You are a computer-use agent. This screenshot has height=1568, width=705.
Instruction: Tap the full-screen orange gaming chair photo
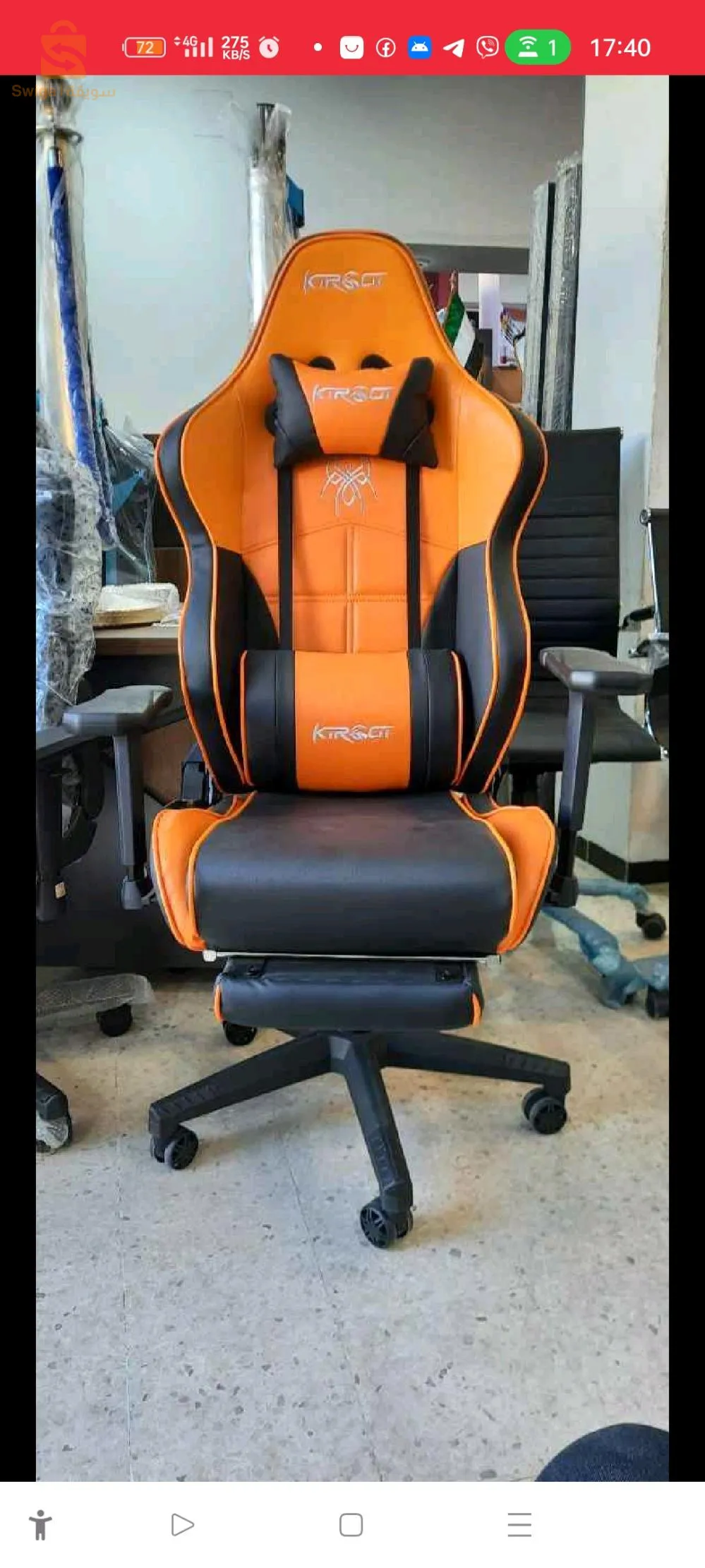352,778
